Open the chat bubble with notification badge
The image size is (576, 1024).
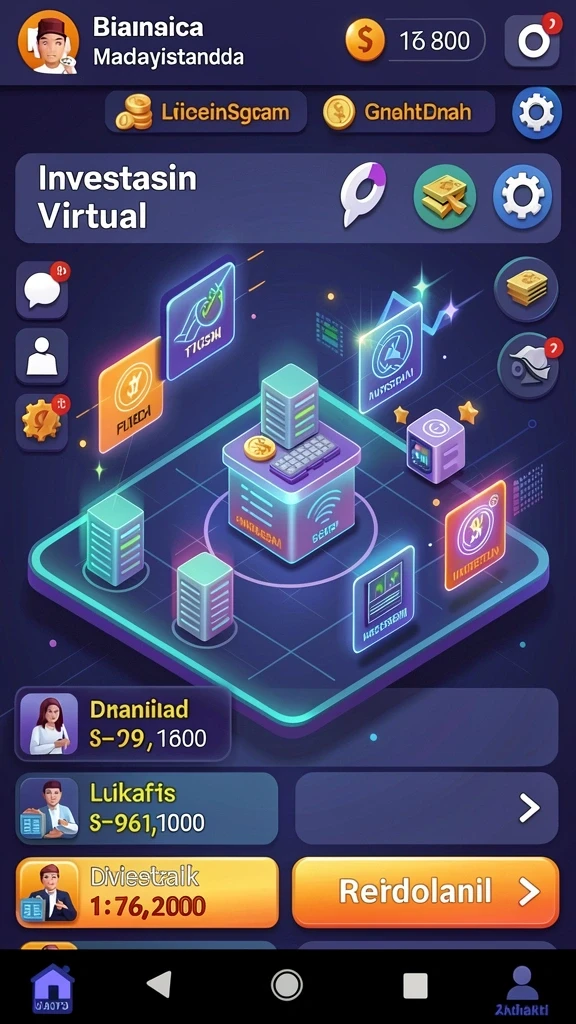(x=42, y=290)
